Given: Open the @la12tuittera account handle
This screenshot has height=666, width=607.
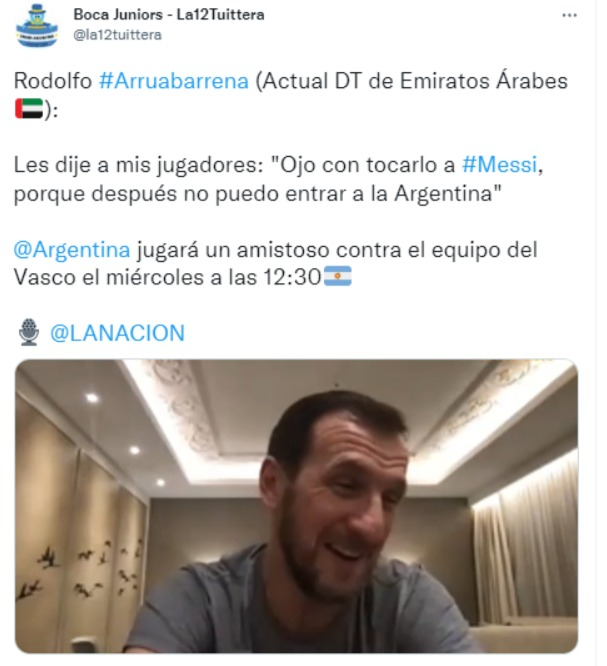Looking at the screenshot, I should click(118, 34).
